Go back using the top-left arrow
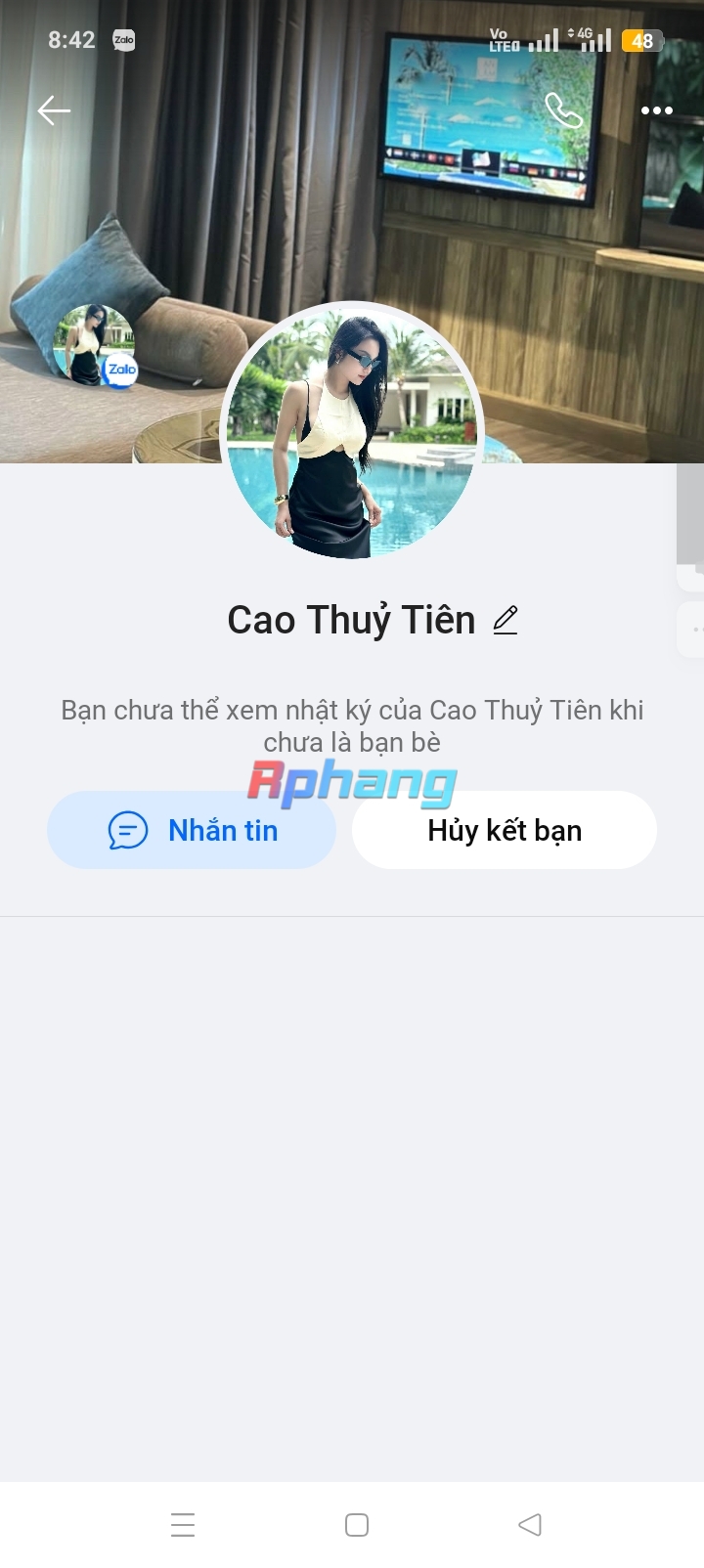Viewport: 704px width, 1568px height. tap(54, 110)
